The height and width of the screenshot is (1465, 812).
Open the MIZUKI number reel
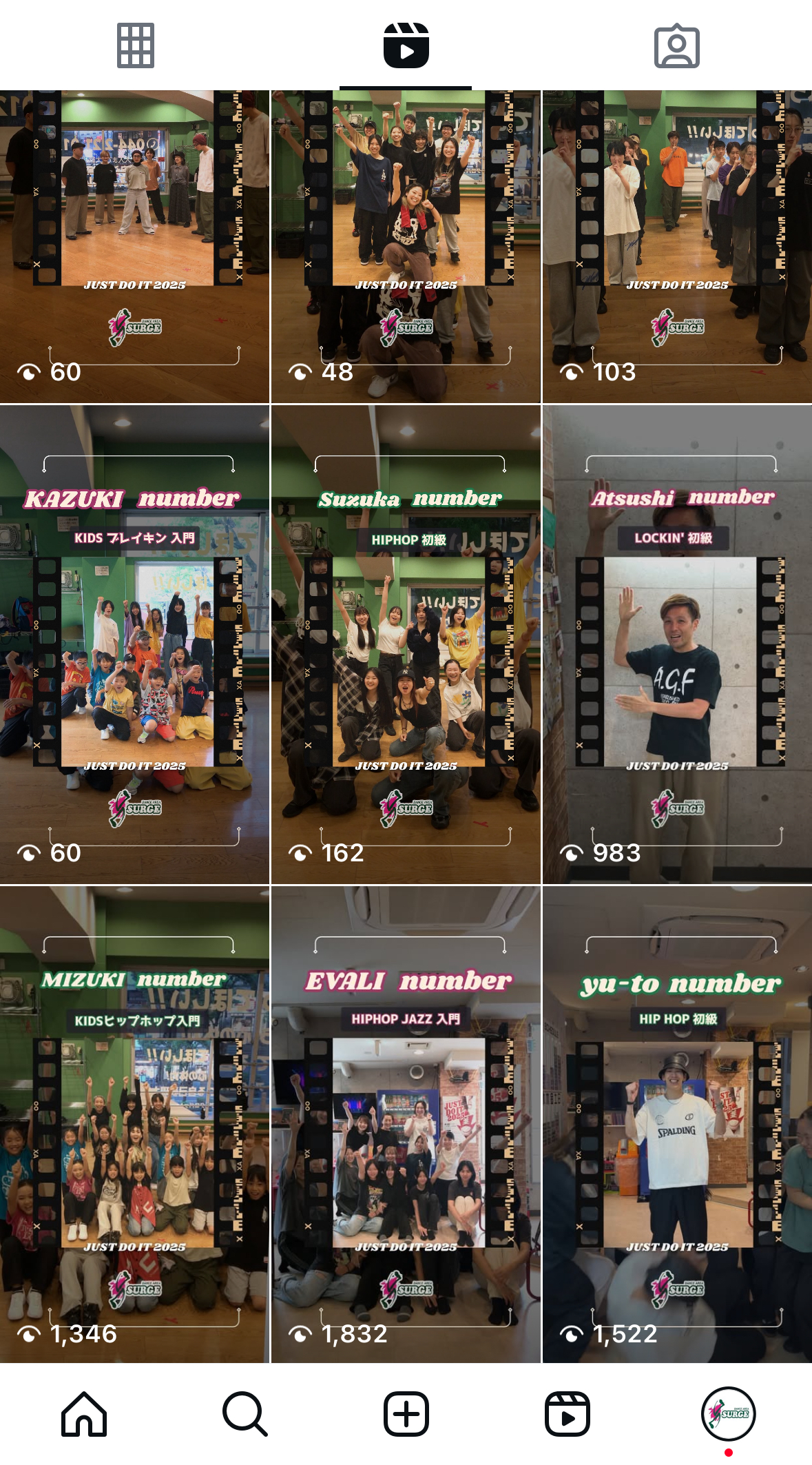[x=134, y=1125]
